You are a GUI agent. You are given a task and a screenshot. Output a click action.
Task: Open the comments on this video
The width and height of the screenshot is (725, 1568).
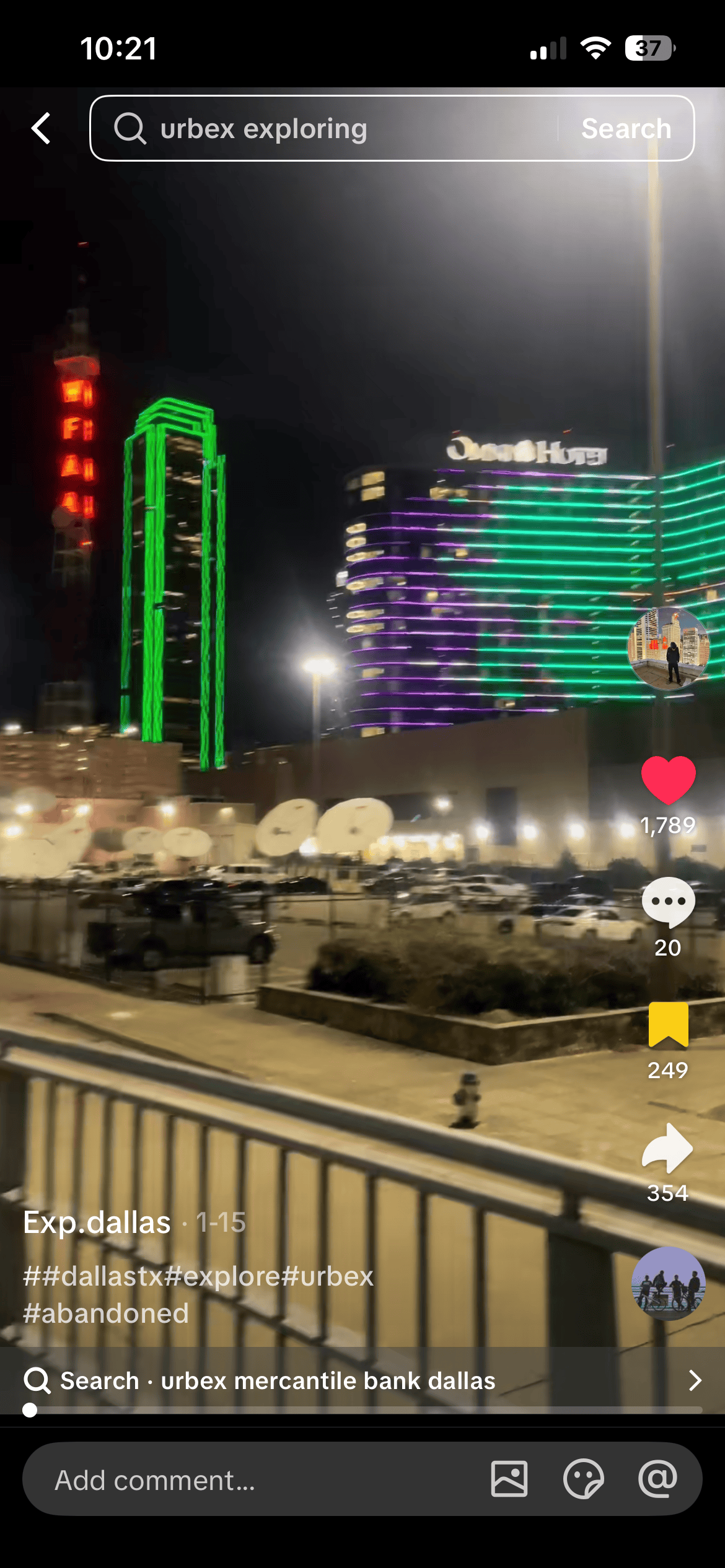click(668, 902)
